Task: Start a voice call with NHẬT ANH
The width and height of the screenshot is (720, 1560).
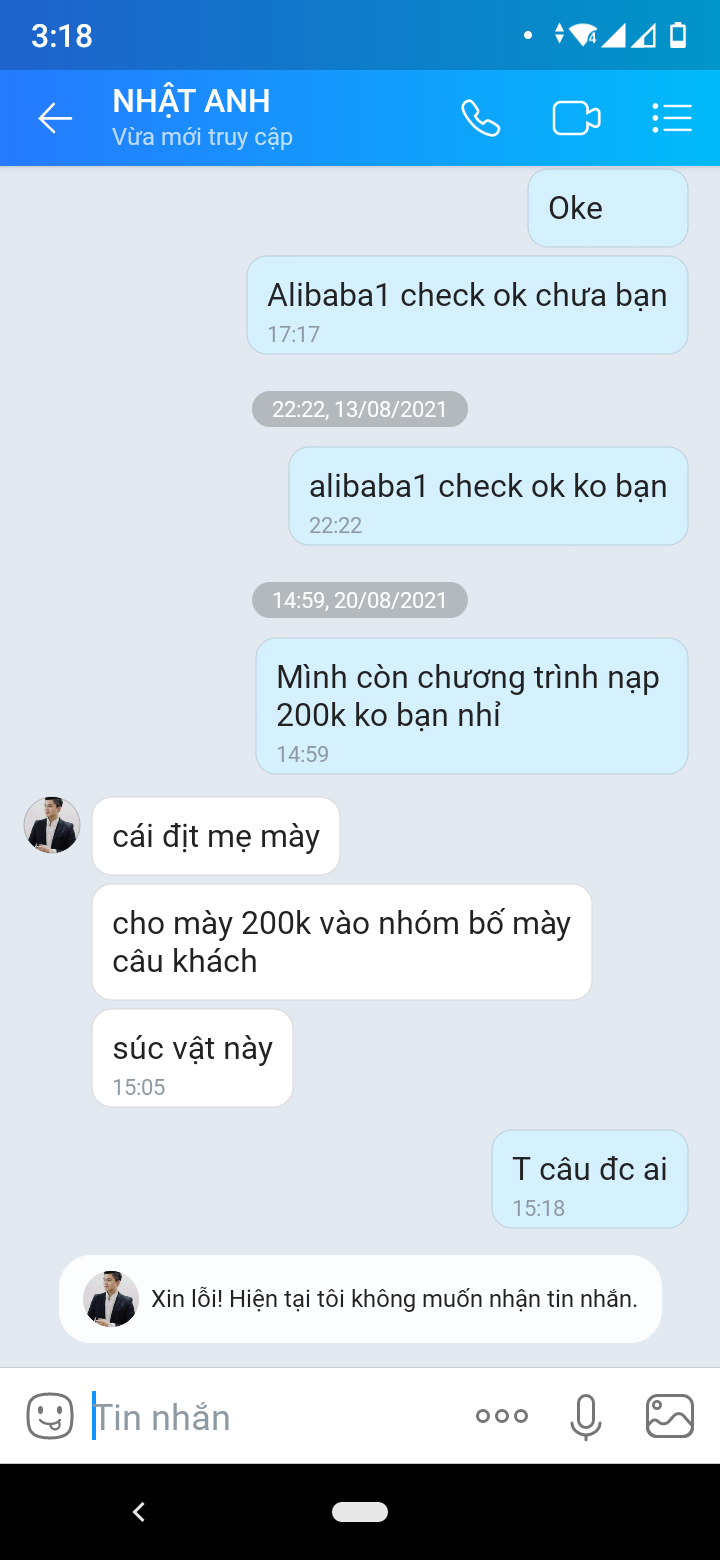Action: click(480, 118)
